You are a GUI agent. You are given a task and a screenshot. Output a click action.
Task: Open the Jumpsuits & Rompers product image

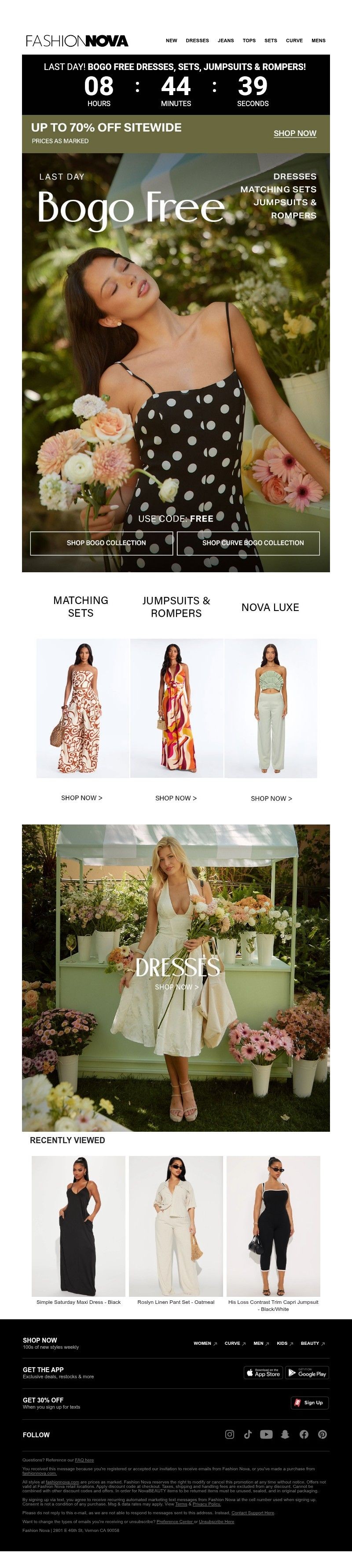(x=176, y=708)
